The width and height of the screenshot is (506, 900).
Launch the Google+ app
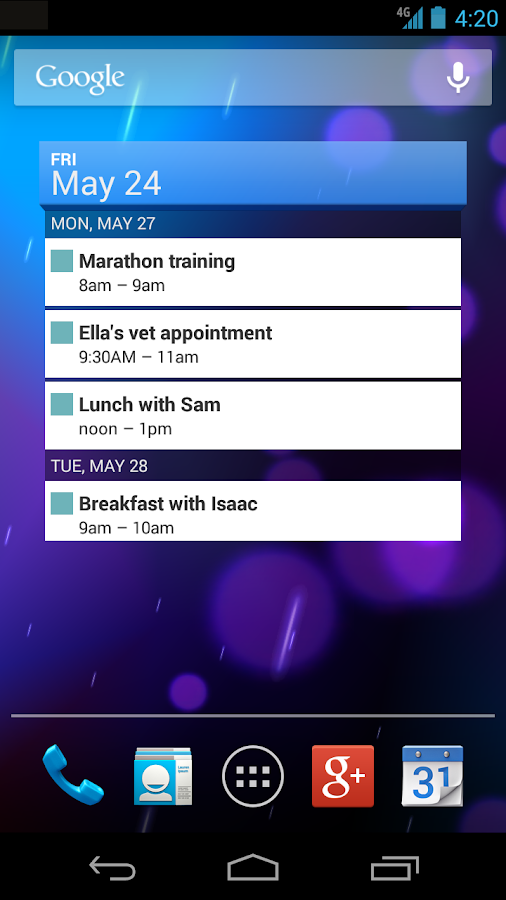[x=342, y=776]
